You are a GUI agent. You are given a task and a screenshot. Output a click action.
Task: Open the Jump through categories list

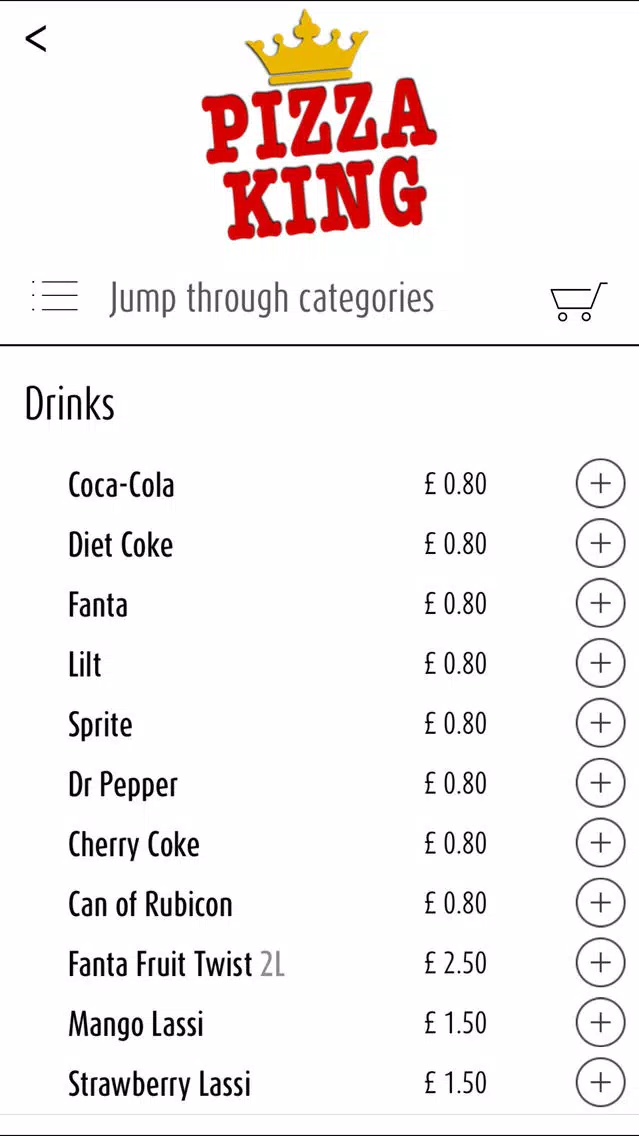click(233, 298)
